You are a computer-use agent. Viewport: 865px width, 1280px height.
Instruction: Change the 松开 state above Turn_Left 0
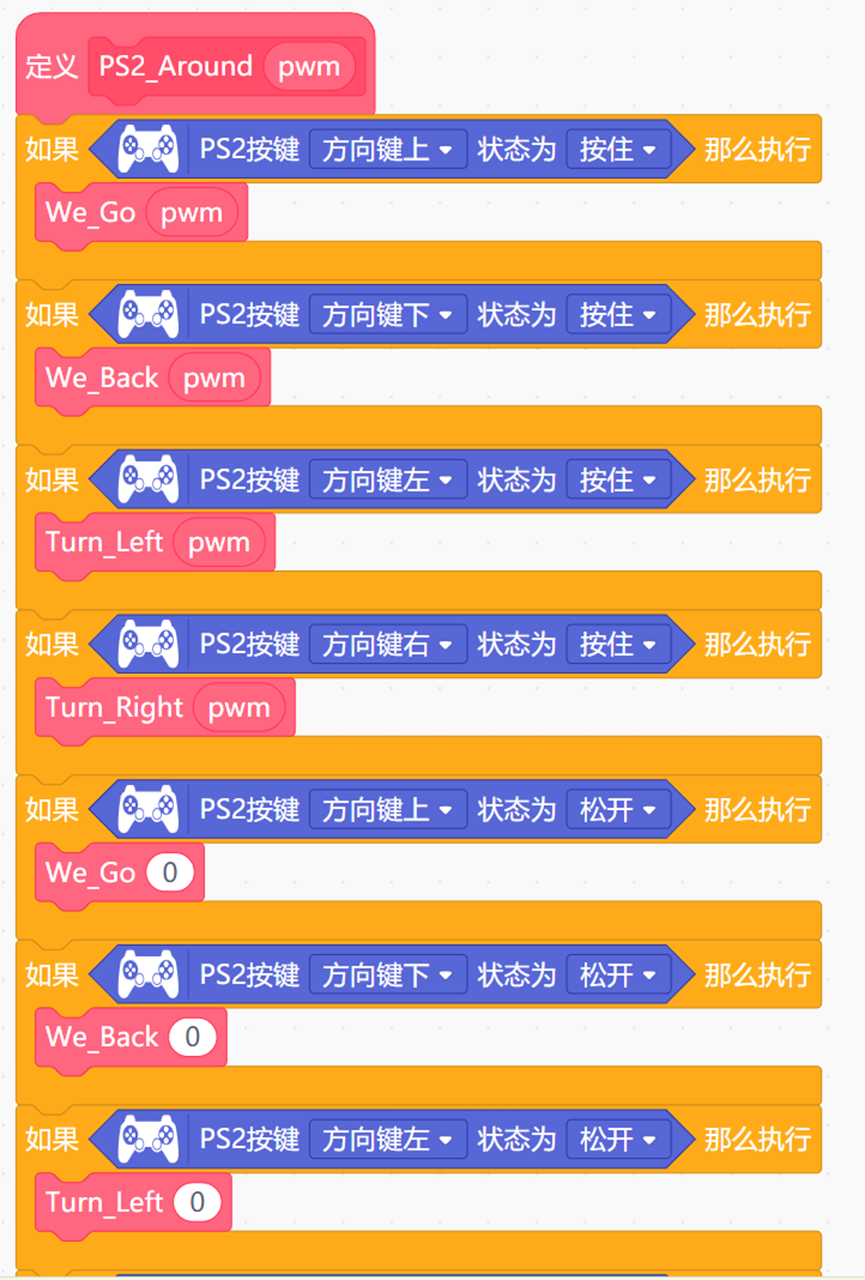point(618,1139)
